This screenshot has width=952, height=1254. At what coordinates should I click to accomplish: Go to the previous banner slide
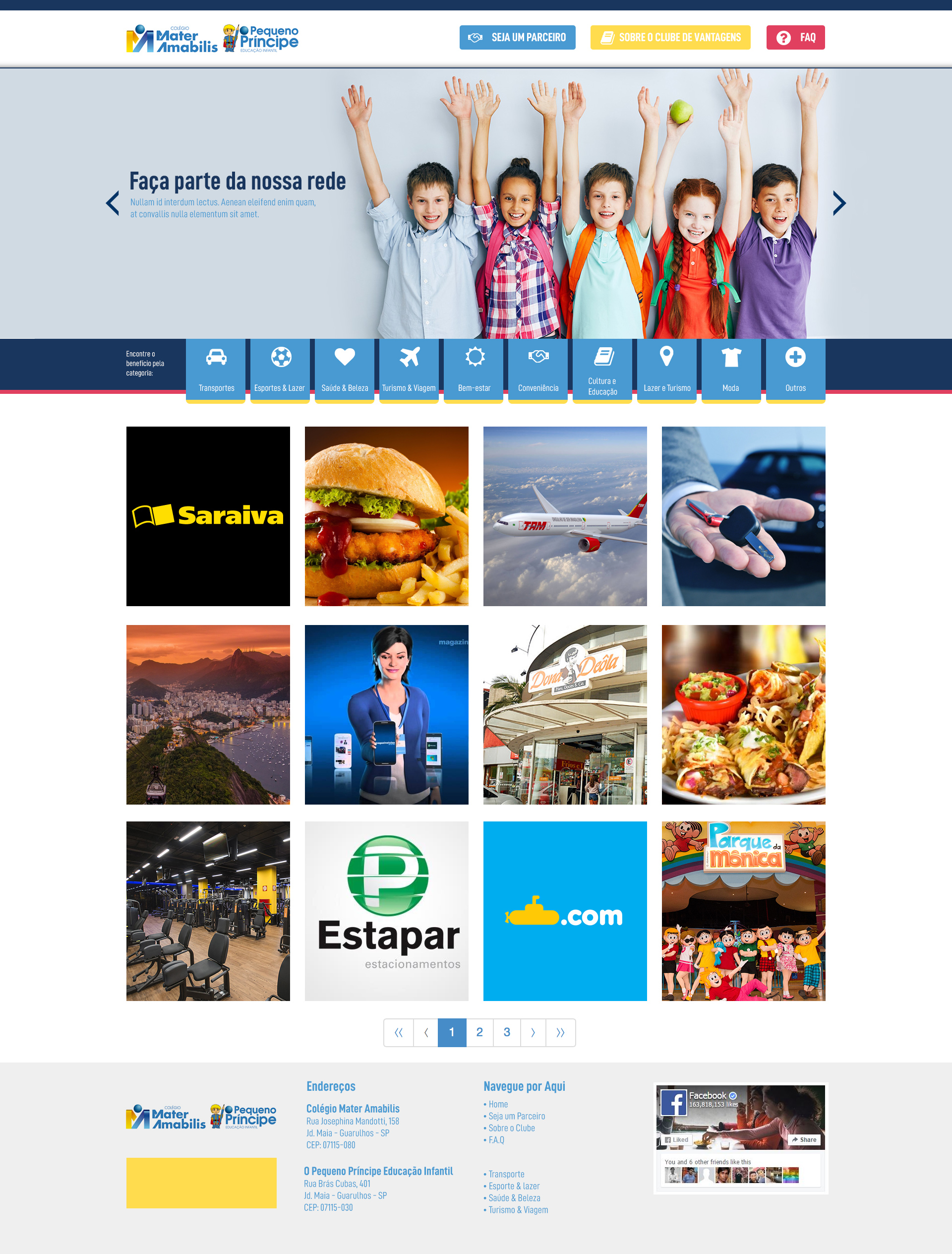tap(113, 203)
